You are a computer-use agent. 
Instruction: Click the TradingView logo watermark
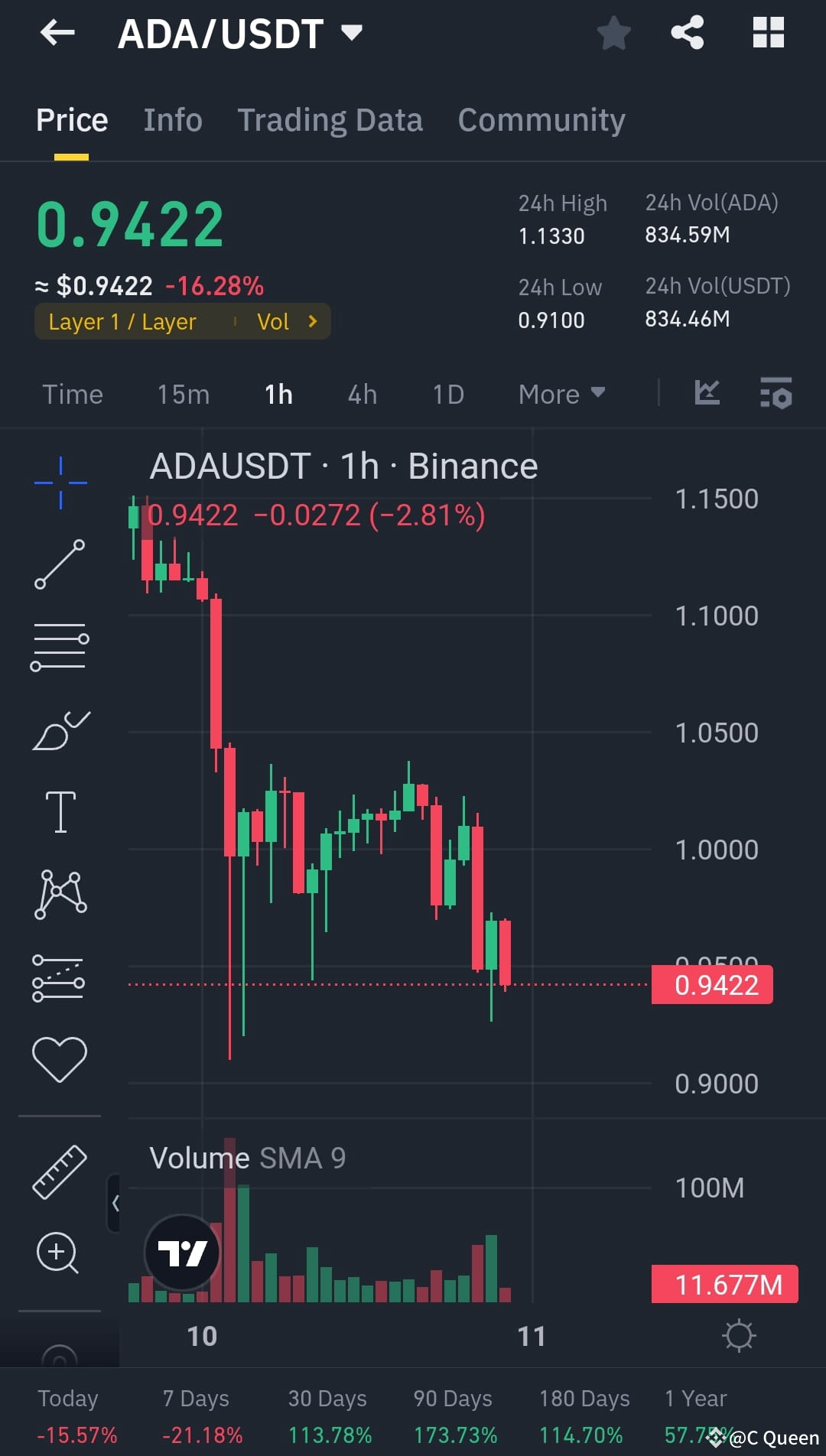coord(182,1253)
